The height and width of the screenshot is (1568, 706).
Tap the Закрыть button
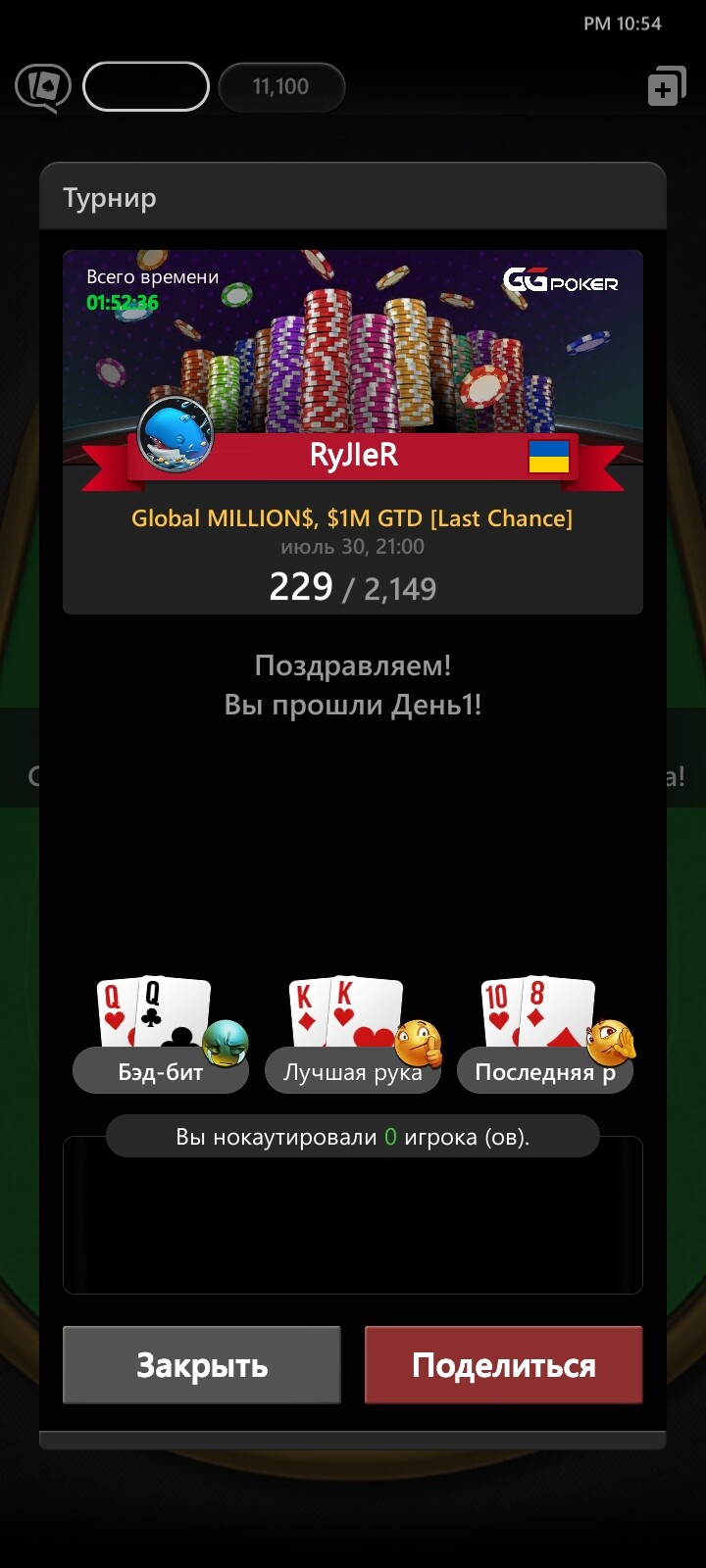(202, 1365)
